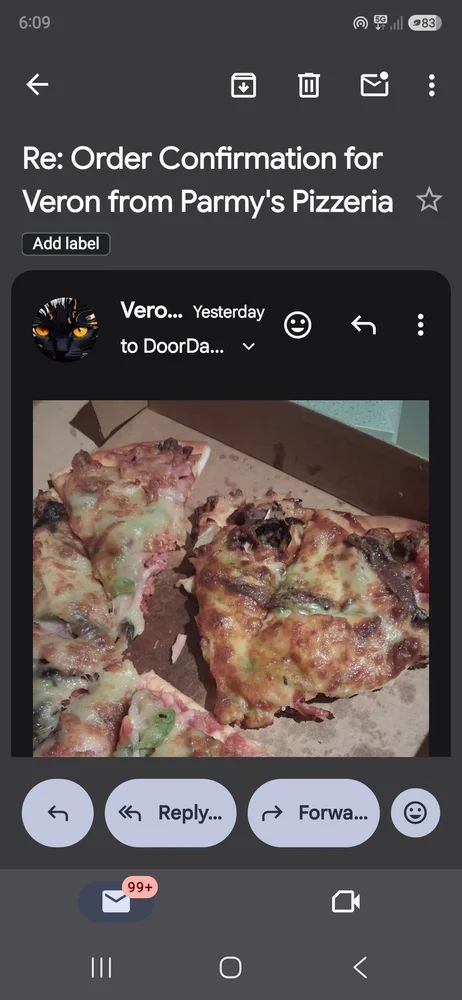This screenshot has height=1000, width=462.
Task: Expand recipient details next to DoorDash
Action: coord(249,346)
